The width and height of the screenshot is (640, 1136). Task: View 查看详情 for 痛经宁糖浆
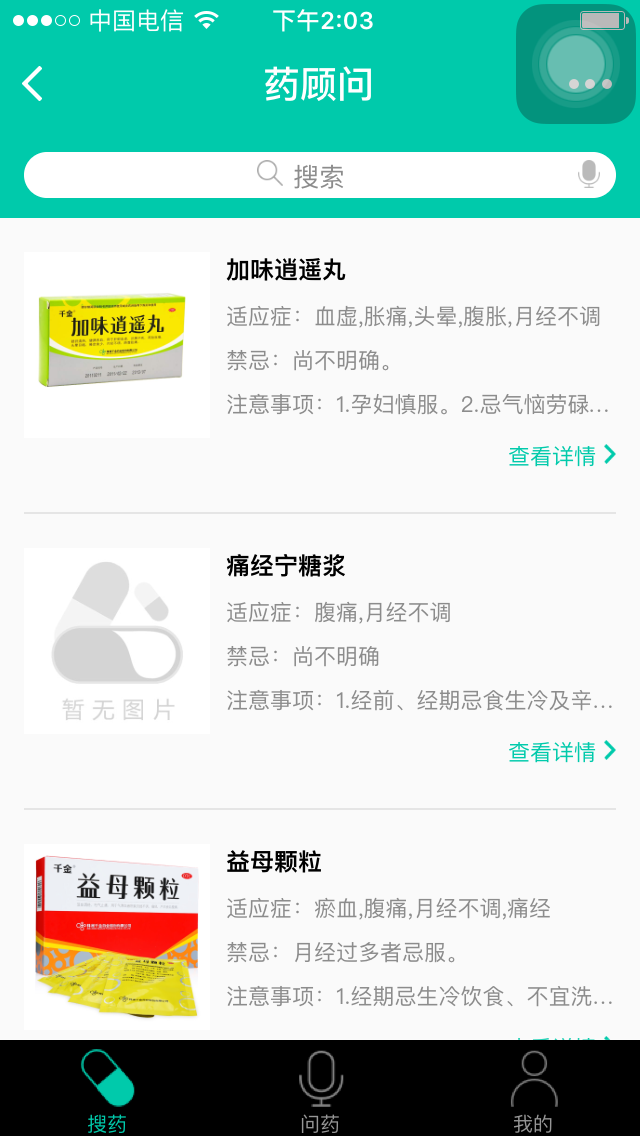[x=562, y=752]
